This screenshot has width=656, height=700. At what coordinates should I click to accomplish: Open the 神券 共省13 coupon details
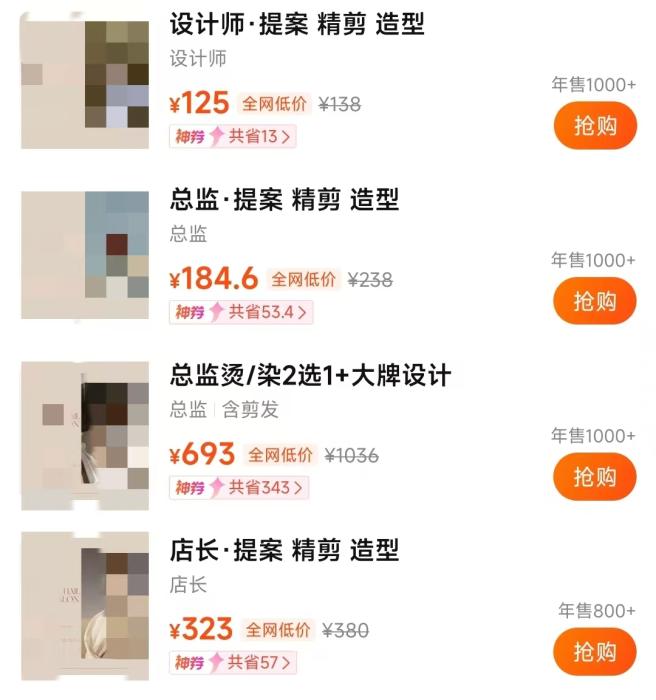(233, 136)
